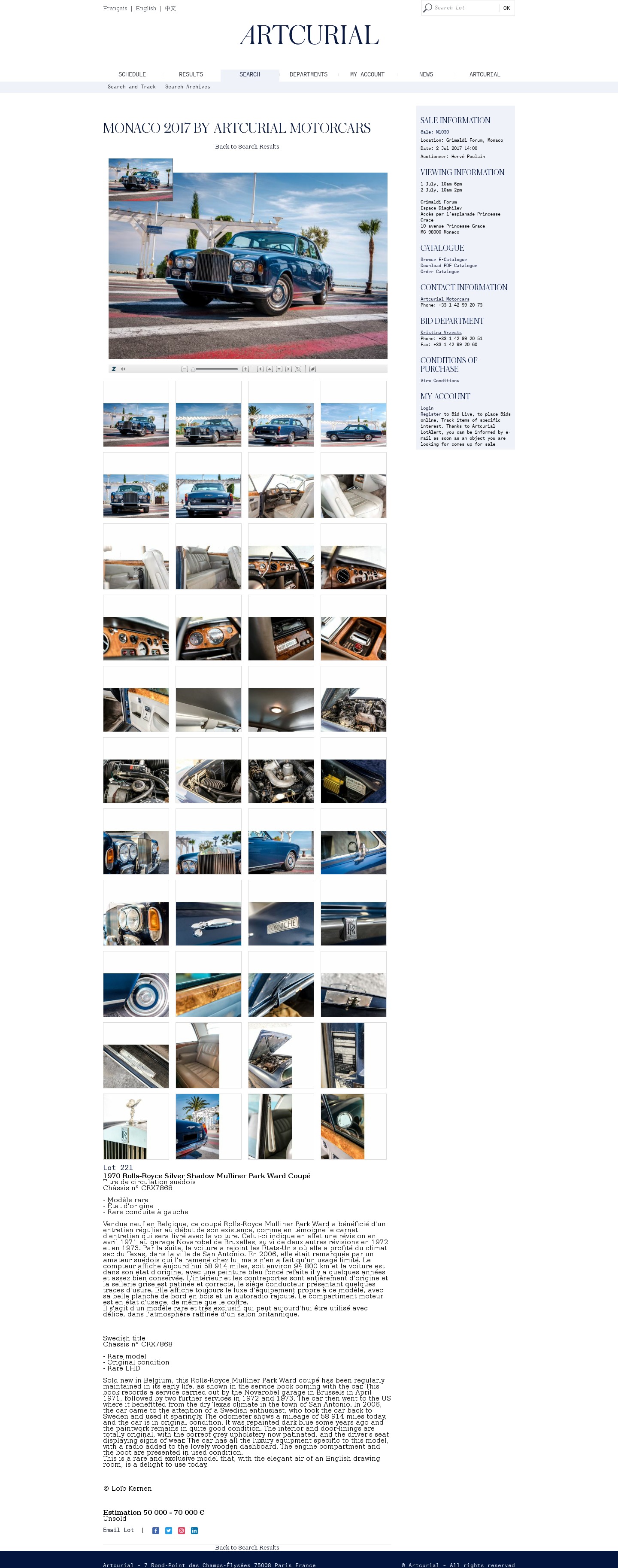
Task: Download PDF Catalogue
Action: pos(448,265)
